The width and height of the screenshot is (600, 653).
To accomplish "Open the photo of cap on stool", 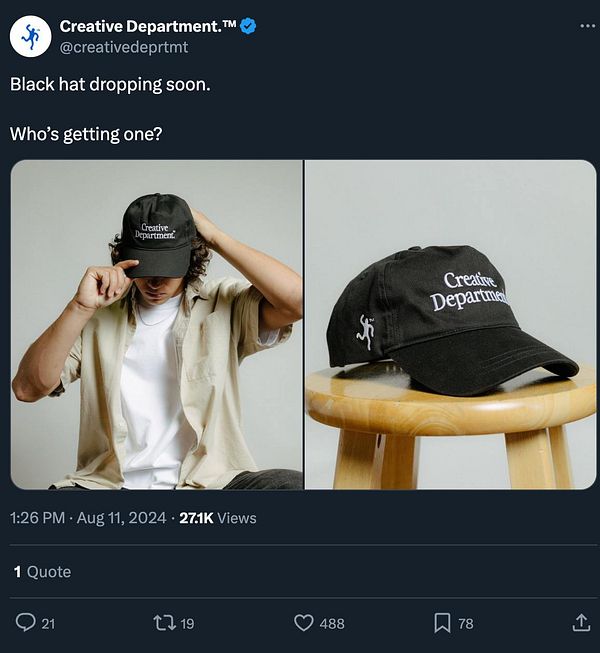I will click(x=450, y=324).
